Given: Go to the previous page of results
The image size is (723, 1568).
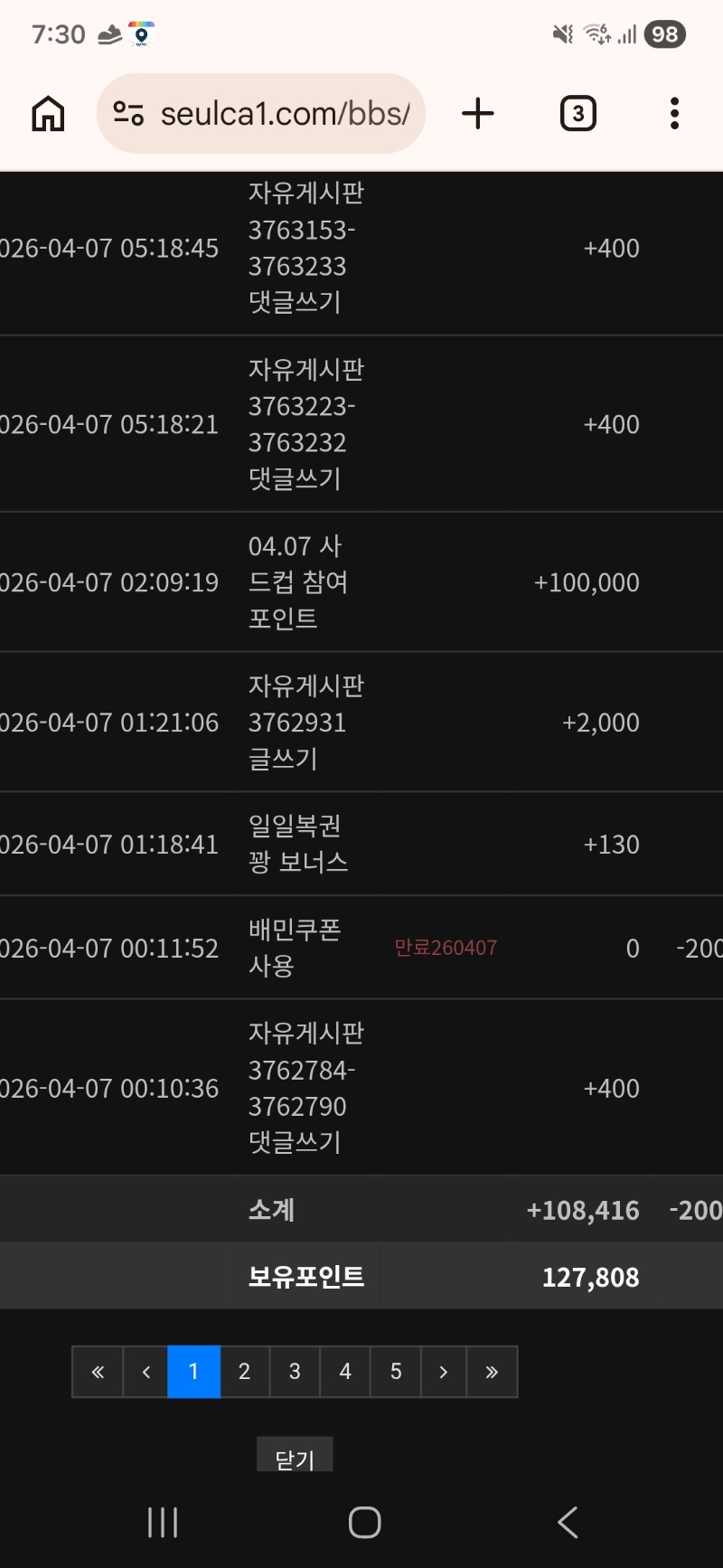Looking at the screenshot, I should (146, 1372).
